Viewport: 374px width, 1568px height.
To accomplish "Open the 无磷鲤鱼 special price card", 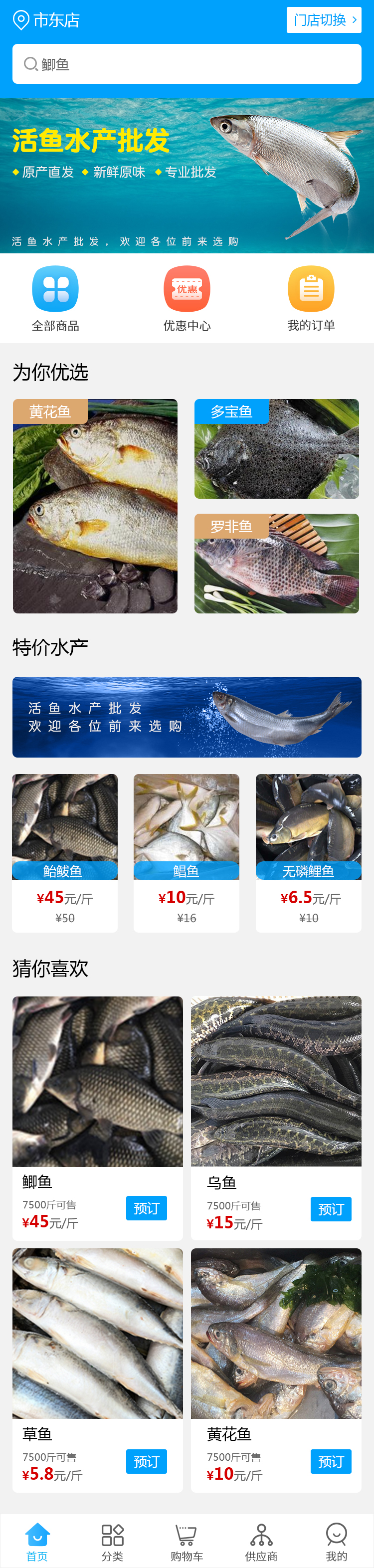I will (308, 852).
